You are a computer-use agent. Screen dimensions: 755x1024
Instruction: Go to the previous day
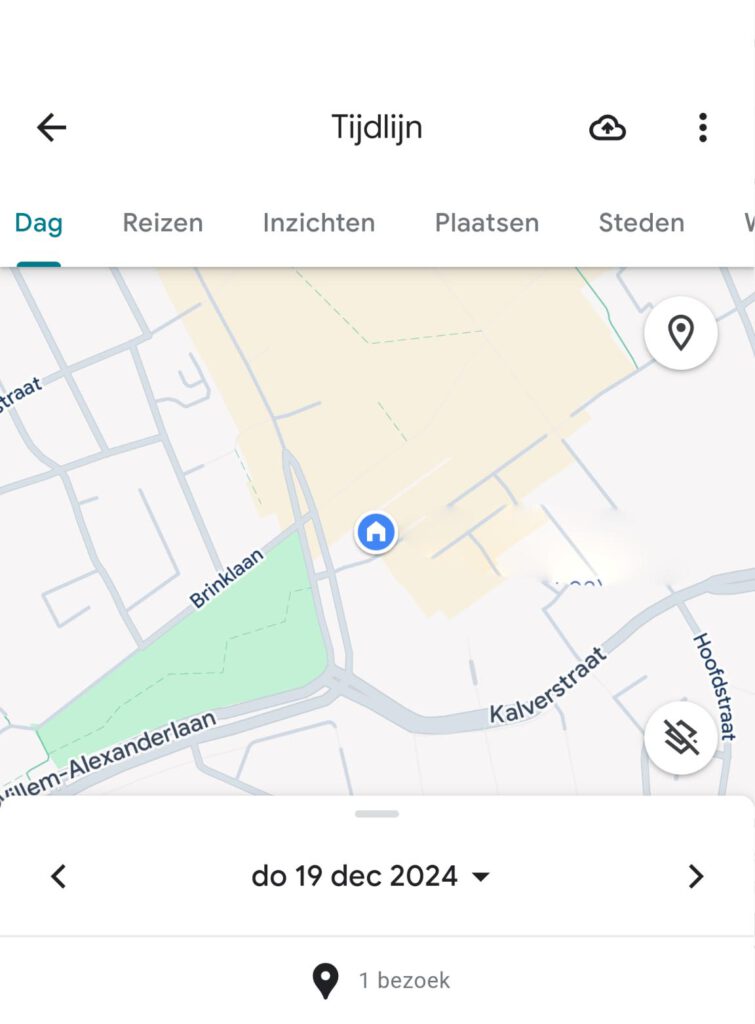coord(59,877)
